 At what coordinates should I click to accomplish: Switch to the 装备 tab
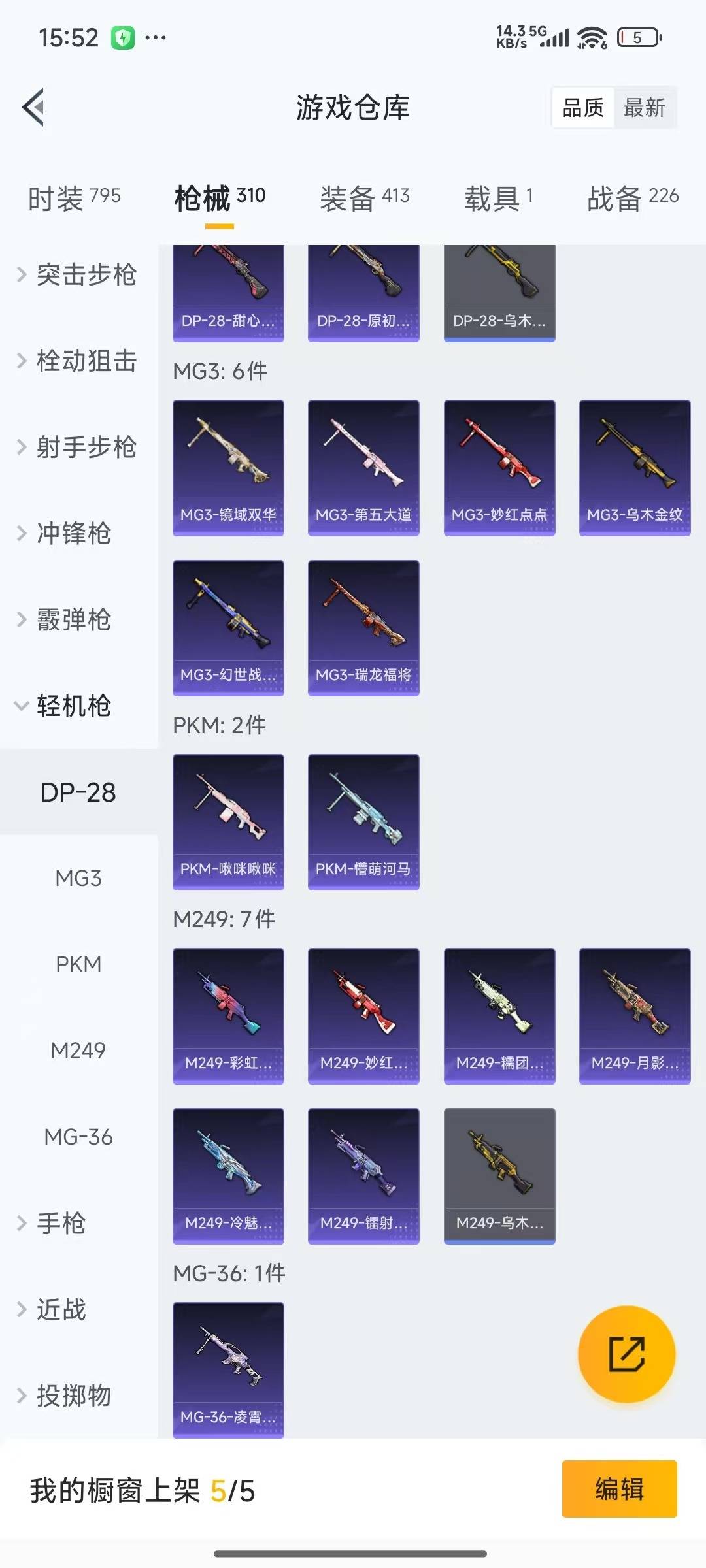click(x=363, y=197)
